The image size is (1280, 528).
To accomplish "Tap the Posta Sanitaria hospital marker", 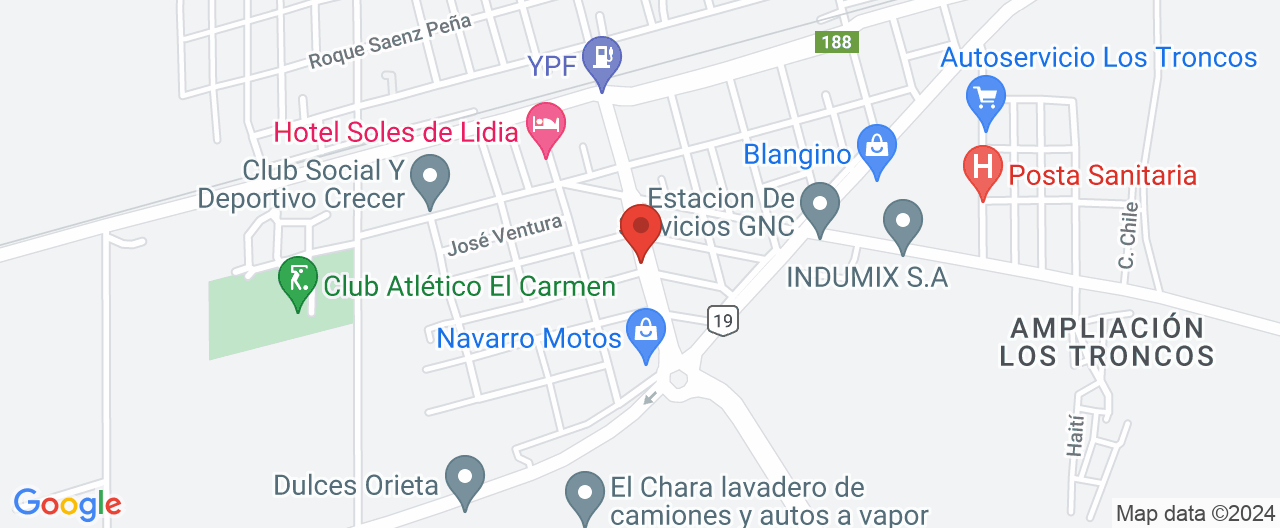I will click(983, 167).
